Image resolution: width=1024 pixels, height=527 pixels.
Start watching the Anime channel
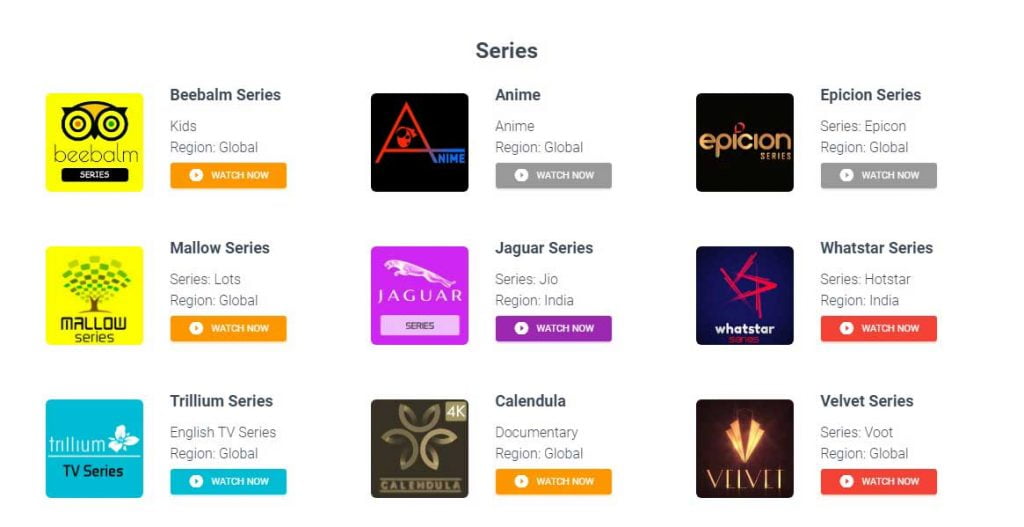point(553,175)
